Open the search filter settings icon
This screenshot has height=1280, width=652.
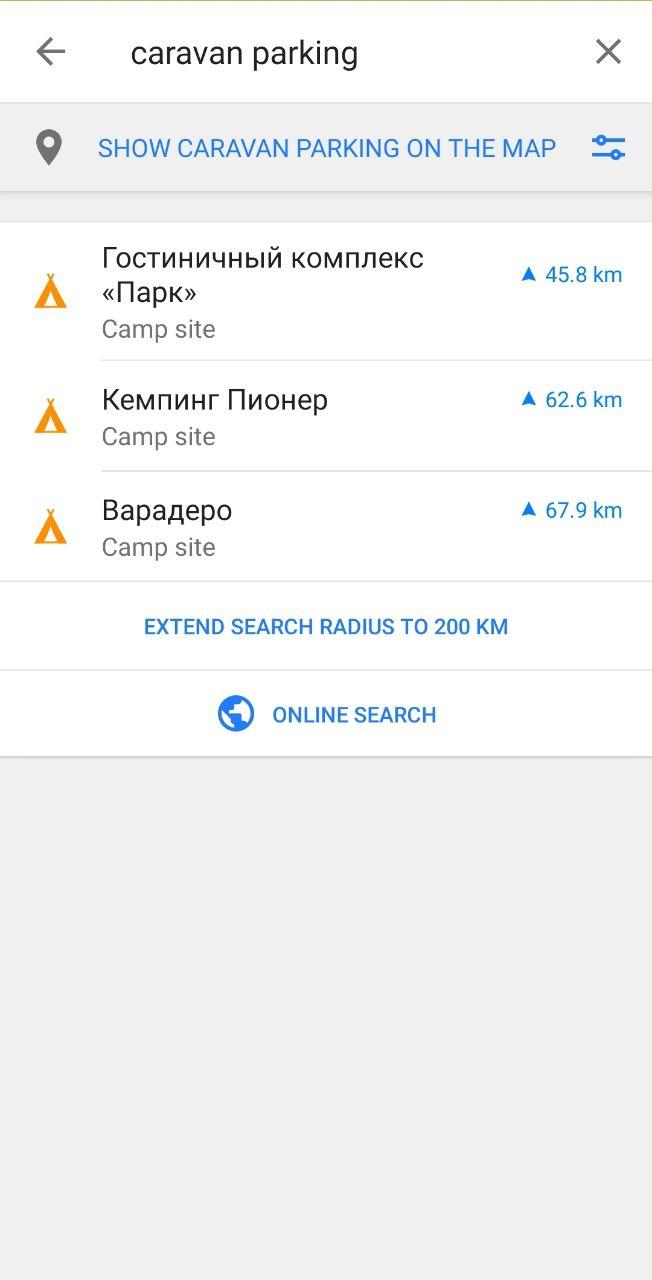608,149
